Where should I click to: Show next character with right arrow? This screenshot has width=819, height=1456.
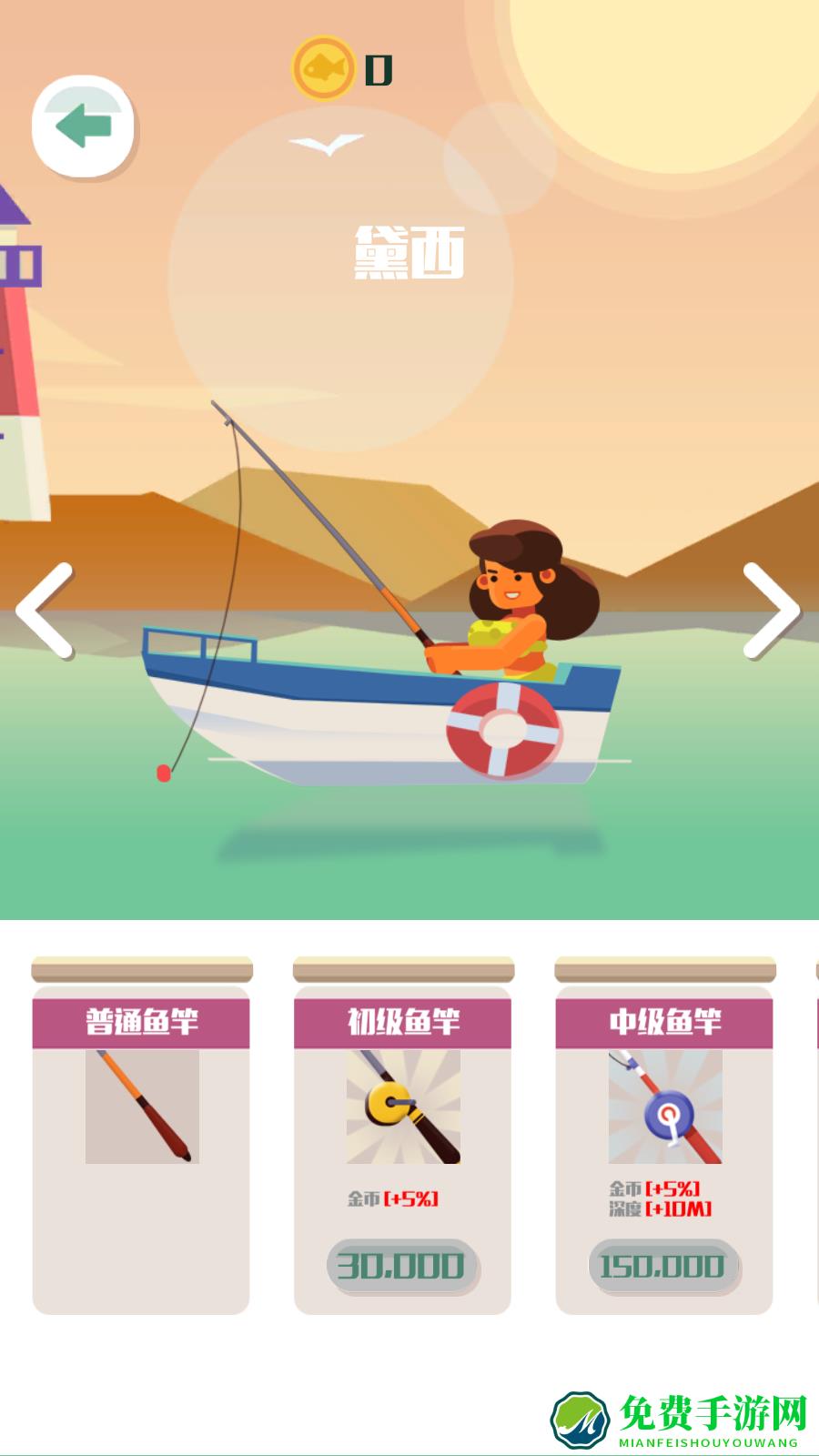[x=771, y=610]
